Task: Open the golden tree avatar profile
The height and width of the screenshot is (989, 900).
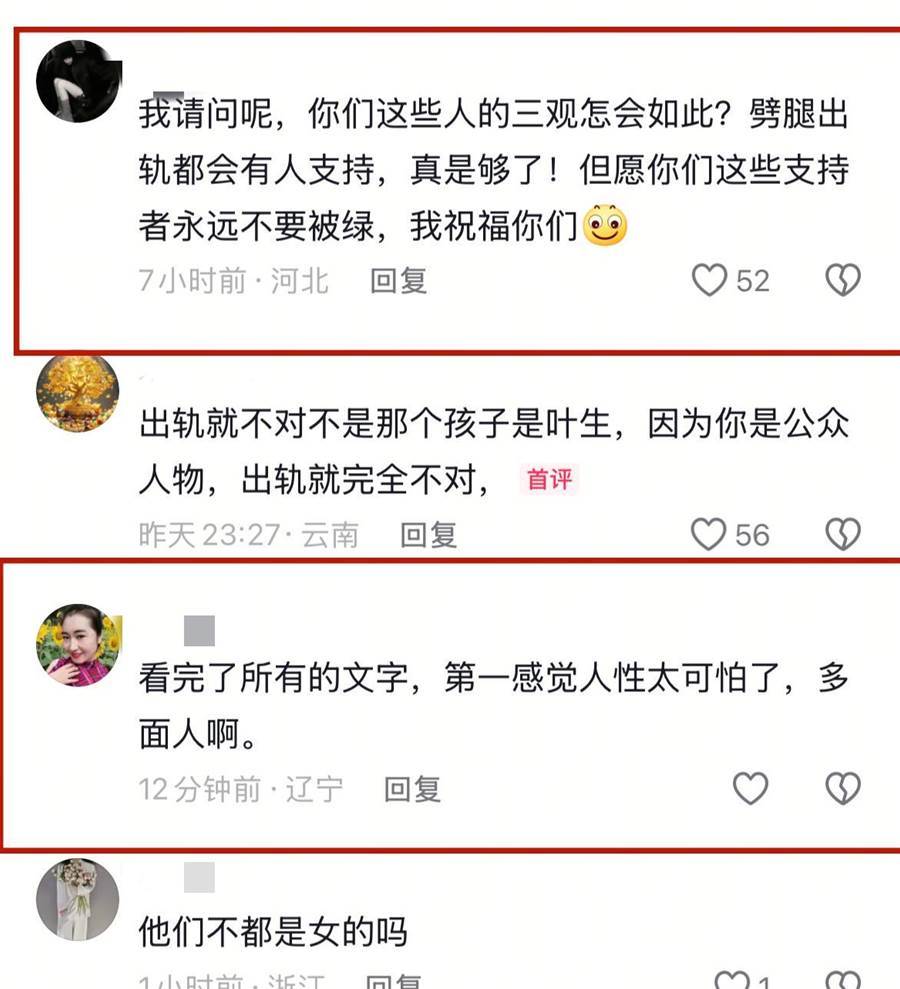Action: coord(77,393)
